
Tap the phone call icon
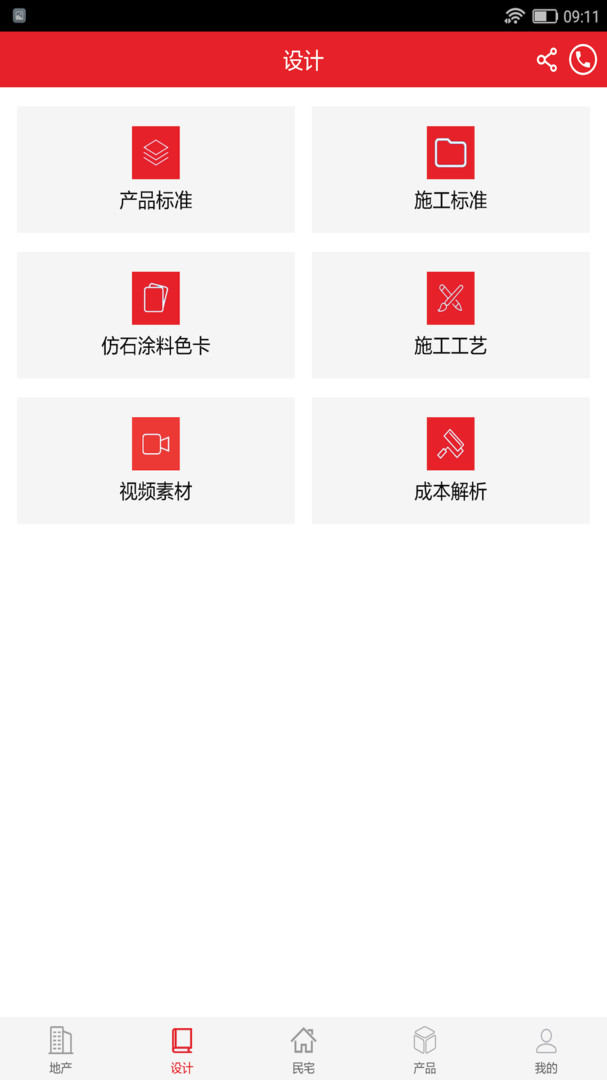coord(582,61)
